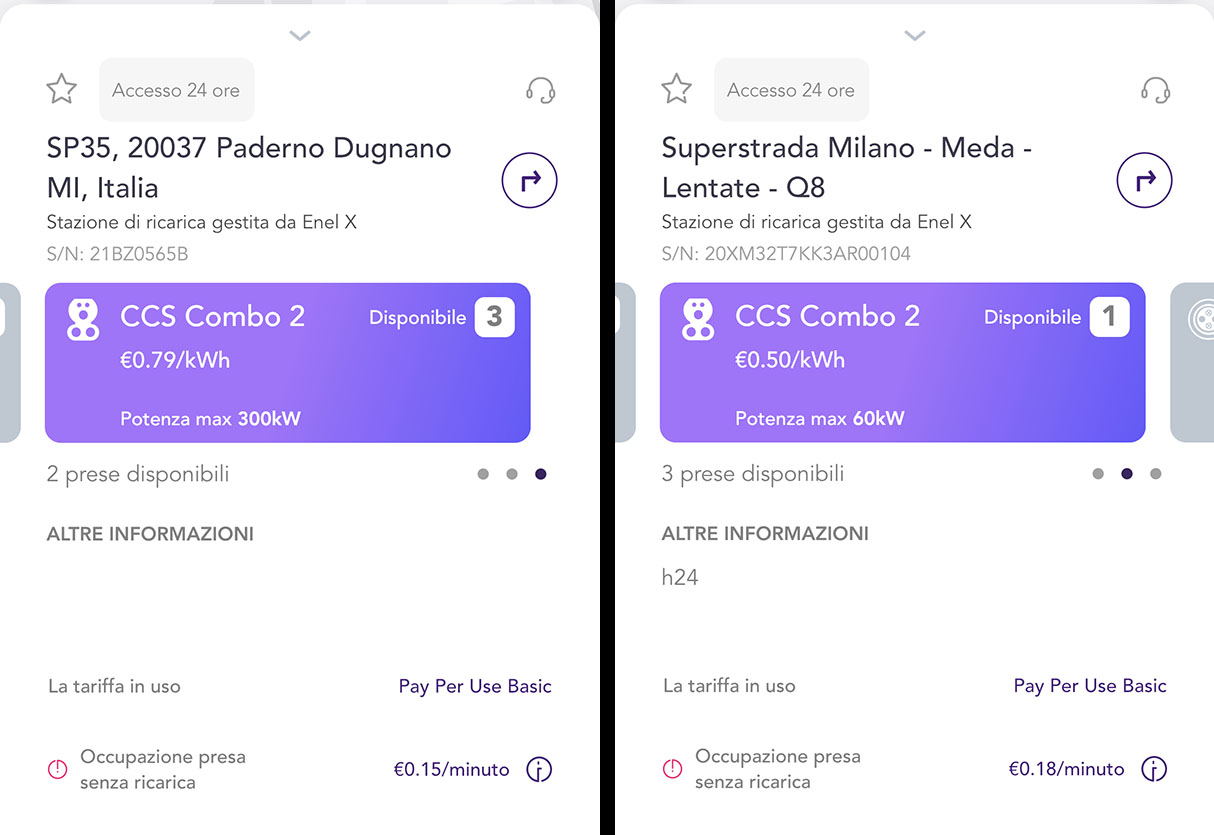Contact support from Superstrada Milano panel
The image size is (1214, 835).
(1156, 91)
